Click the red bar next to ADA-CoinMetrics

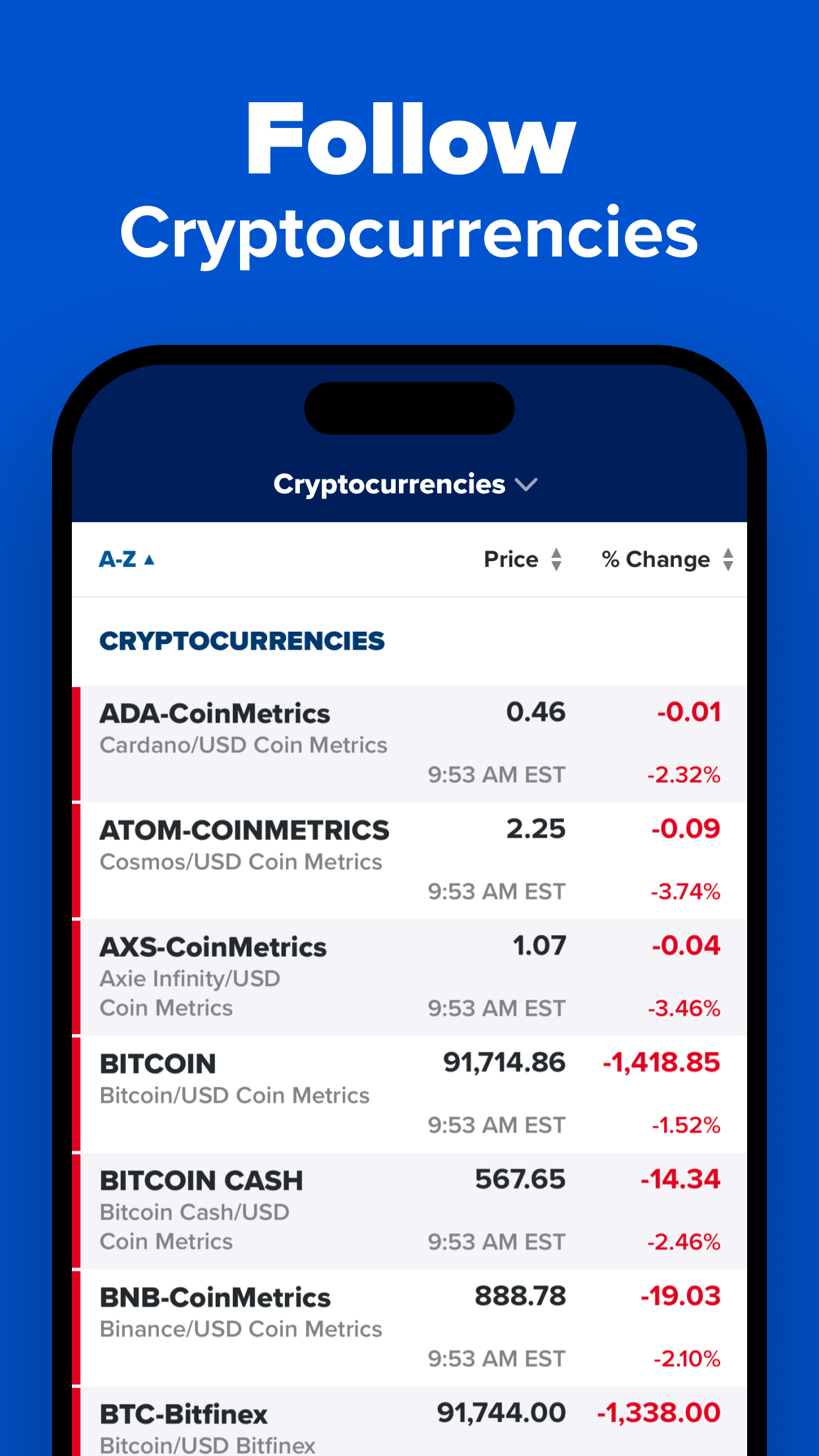click(x=77, y=743)
